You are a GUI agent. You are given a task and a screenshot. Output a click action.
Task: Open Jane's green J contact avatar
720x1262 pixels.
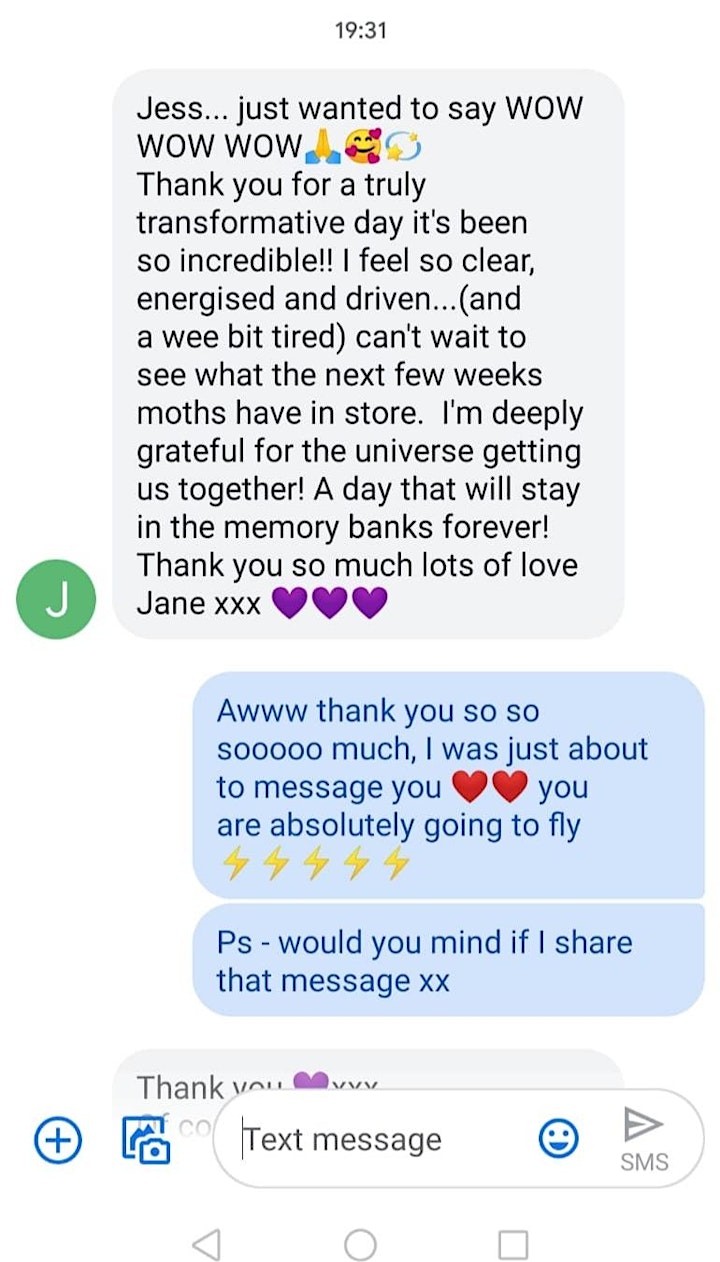click(56, 599)
